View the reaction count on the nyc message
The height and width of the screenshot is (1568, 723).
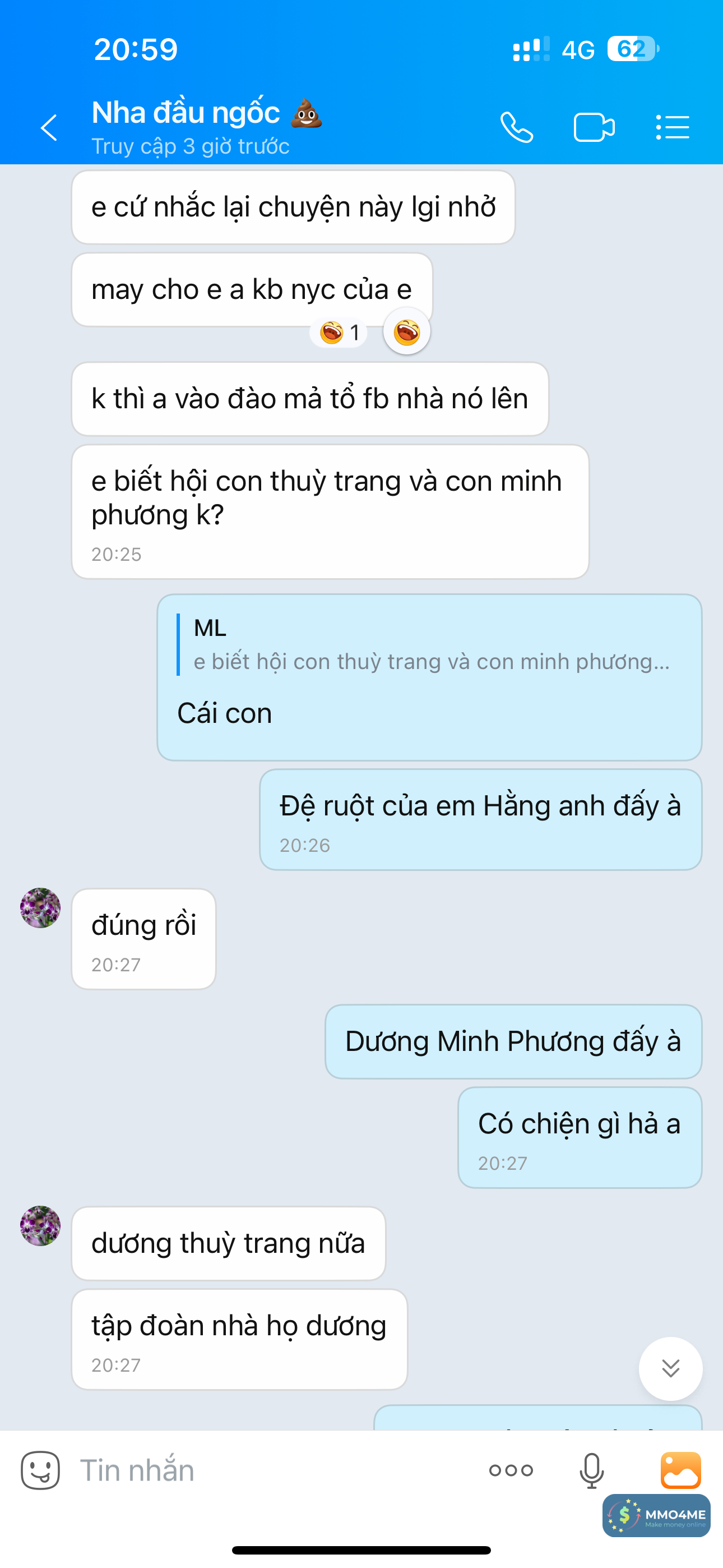coord(340,333)
